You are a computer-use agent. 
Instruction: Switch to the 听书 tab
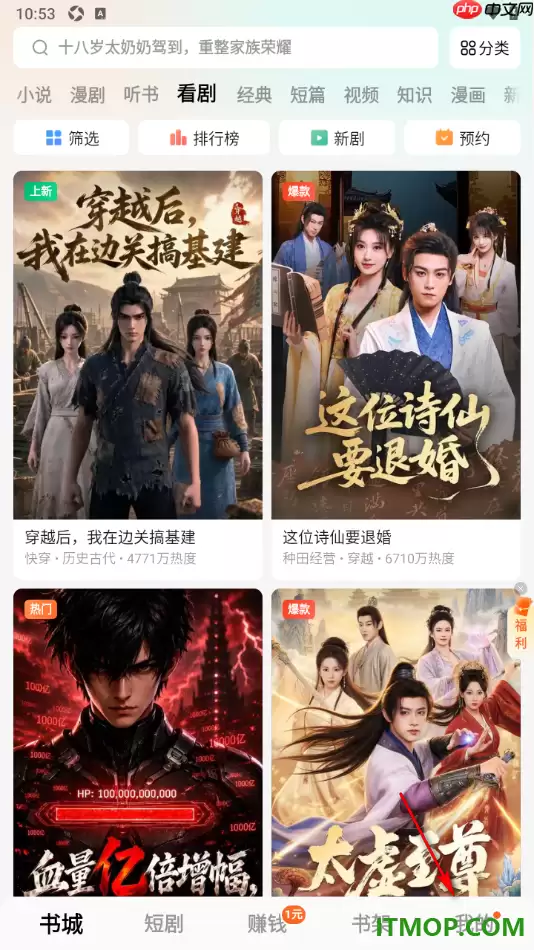click(x=141, y=95)
